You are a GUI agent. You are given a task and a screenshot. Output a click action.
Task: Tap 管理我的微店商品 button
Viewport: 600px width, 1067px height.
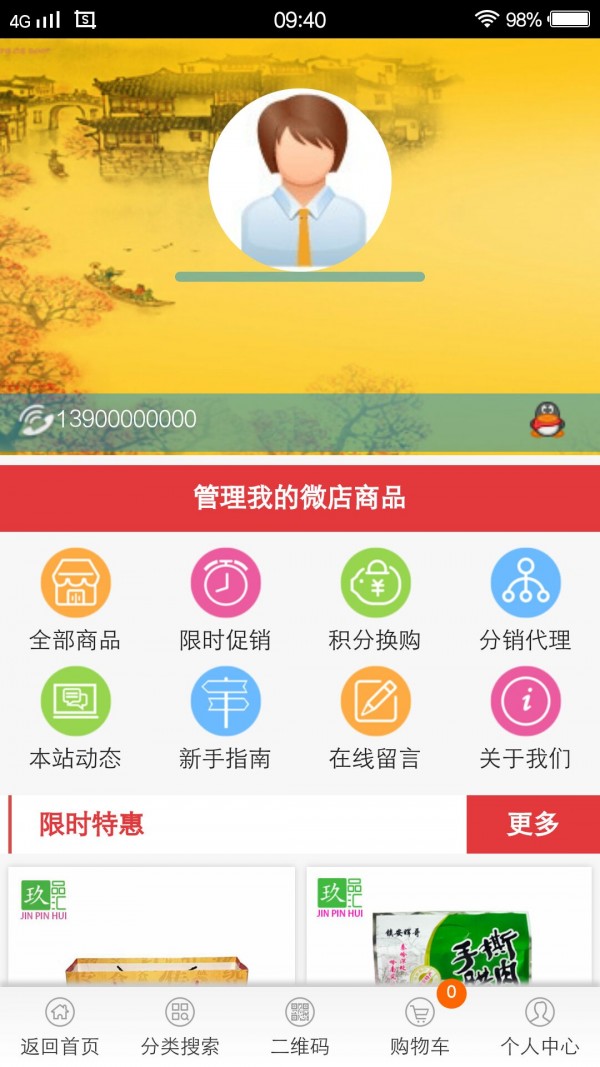coord(300,498)
